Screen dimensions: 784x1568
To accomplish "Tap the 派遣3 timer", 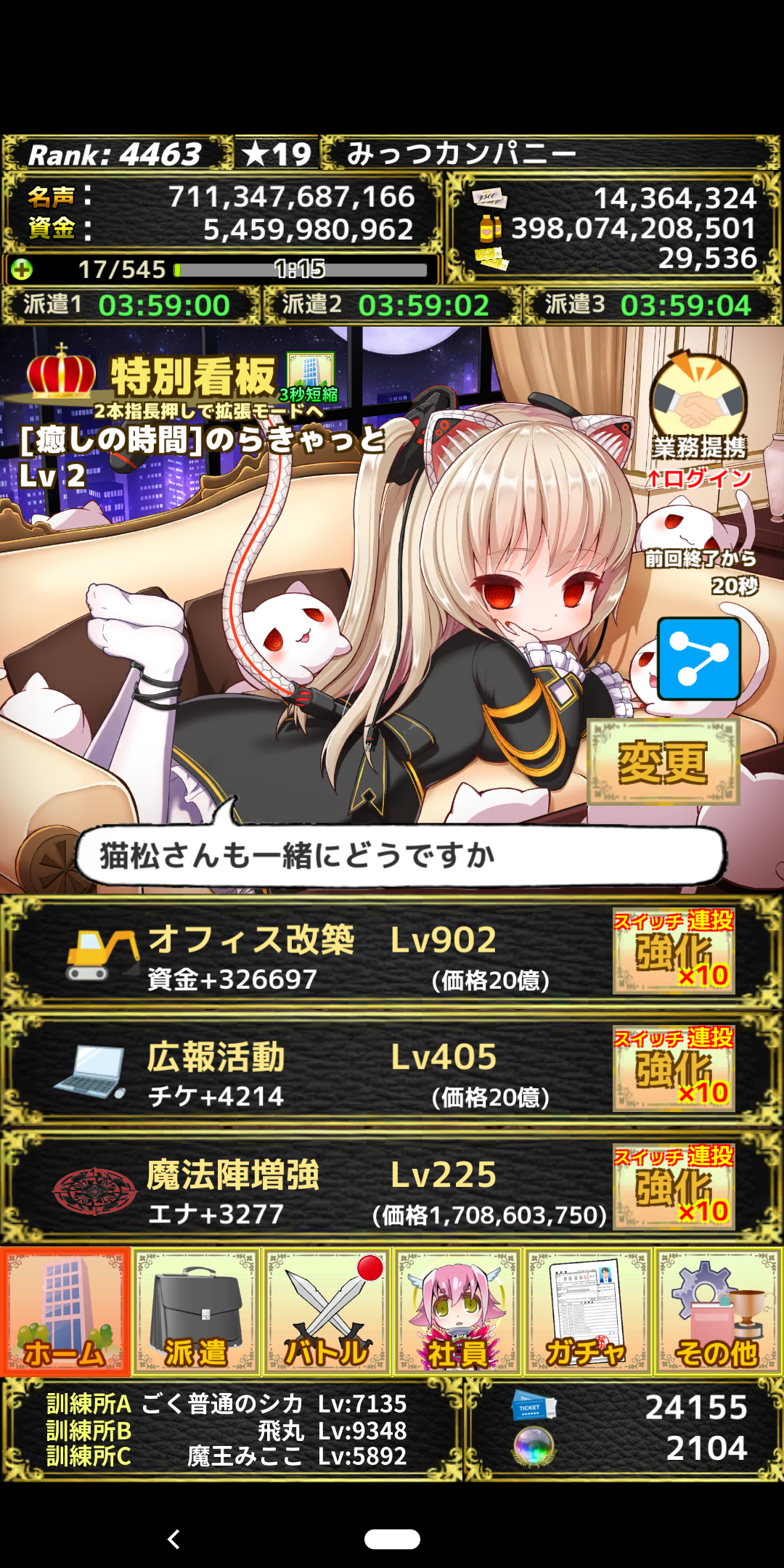I will [653, 305].
